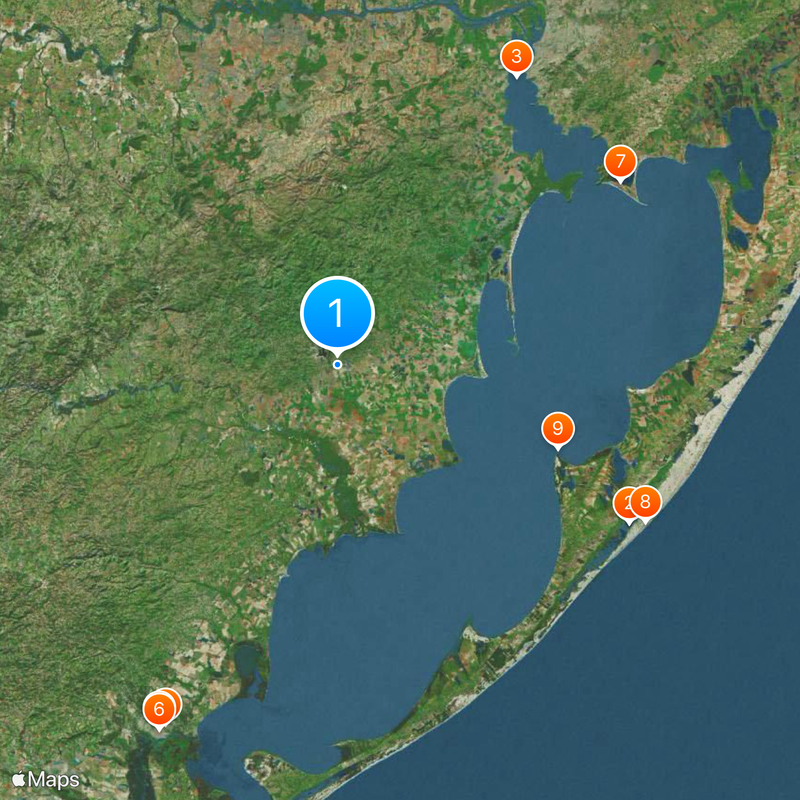Viewport: 800px width, 800px height.
Task: Select the large blue pin numbered 1
Action: (337, 313)
